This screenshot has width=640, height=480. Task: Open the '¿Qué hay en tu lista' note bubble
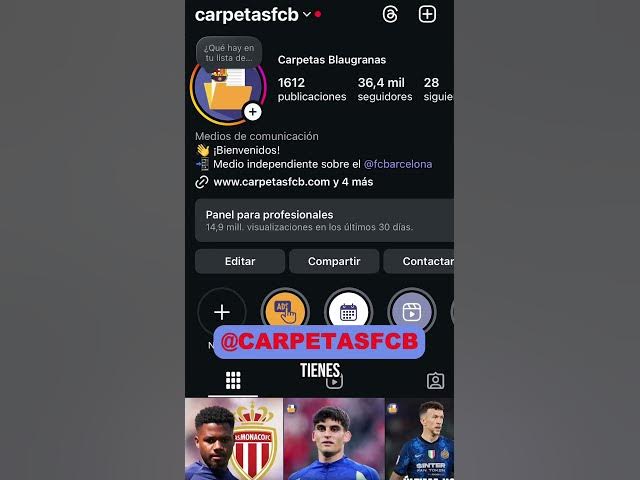[229, 53]
